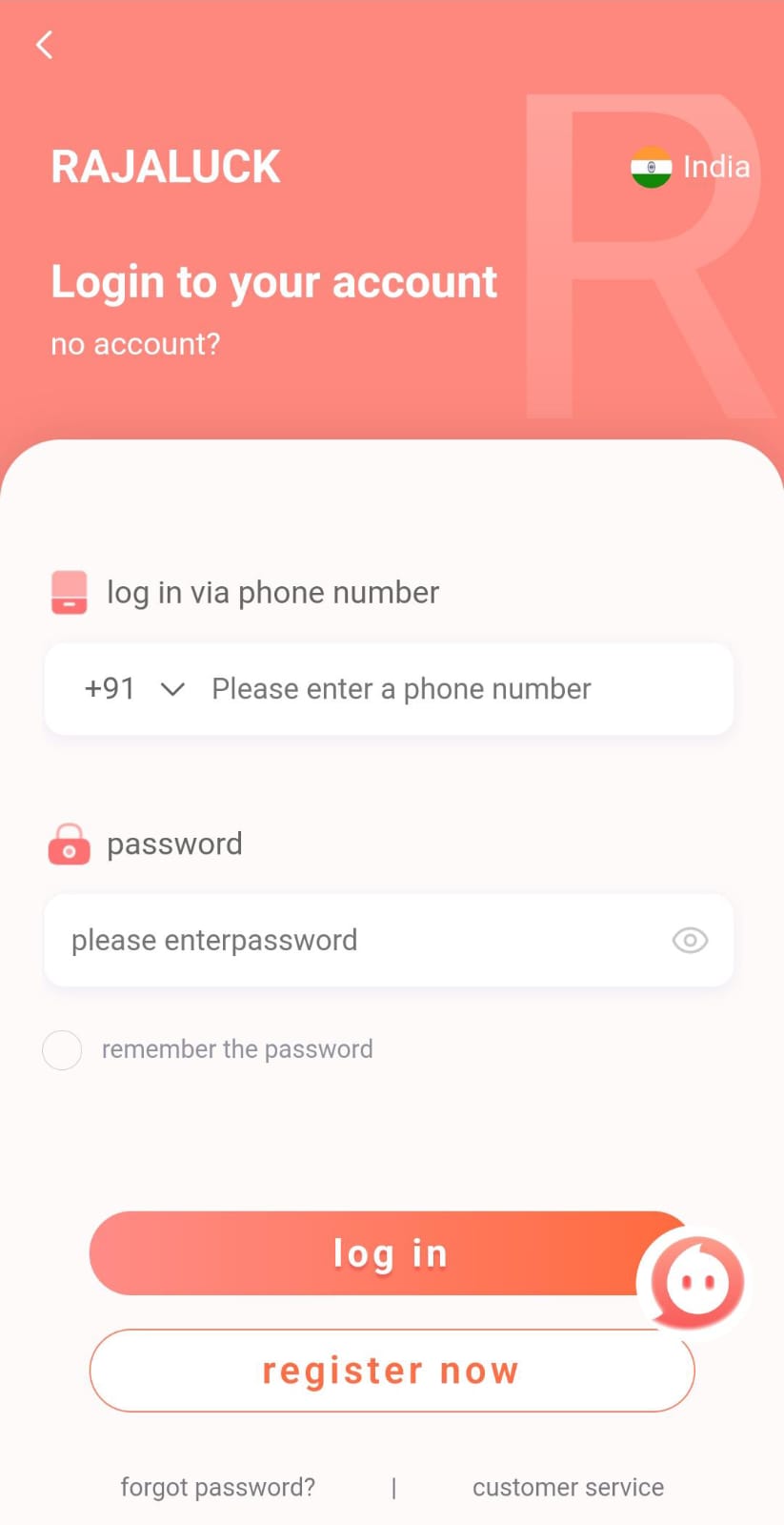784x1525 pixels.
Task: Focus the phone number input field
Action: (x=457, y=689)
